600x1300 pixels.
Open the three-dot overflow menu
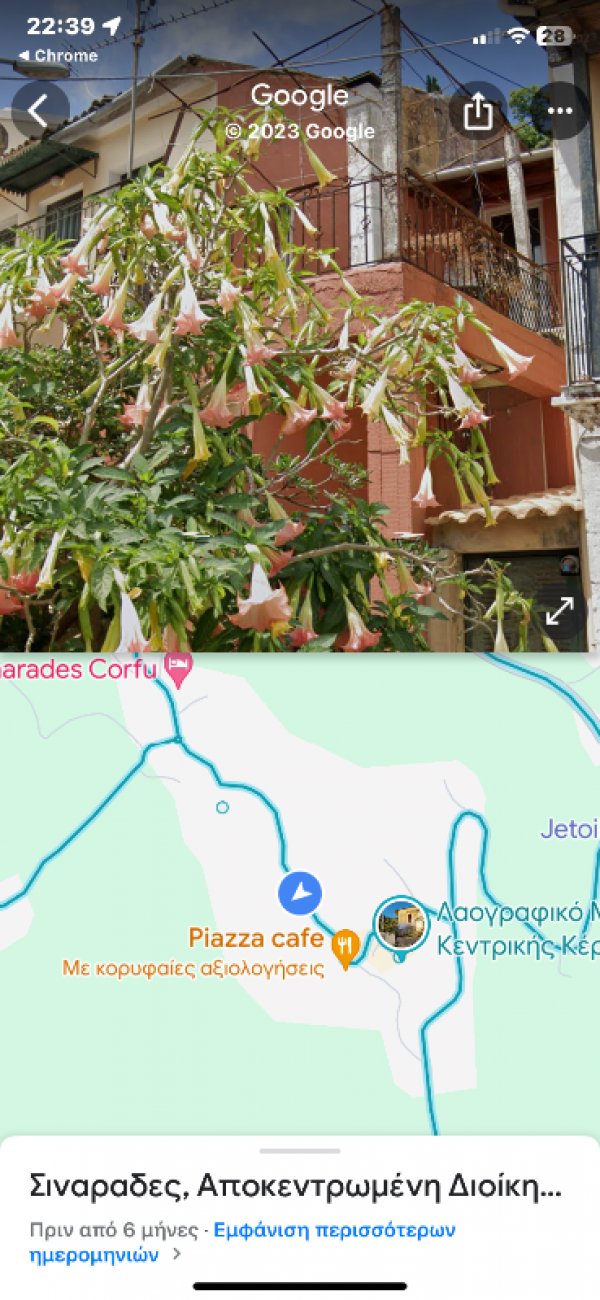coord(560,111)
